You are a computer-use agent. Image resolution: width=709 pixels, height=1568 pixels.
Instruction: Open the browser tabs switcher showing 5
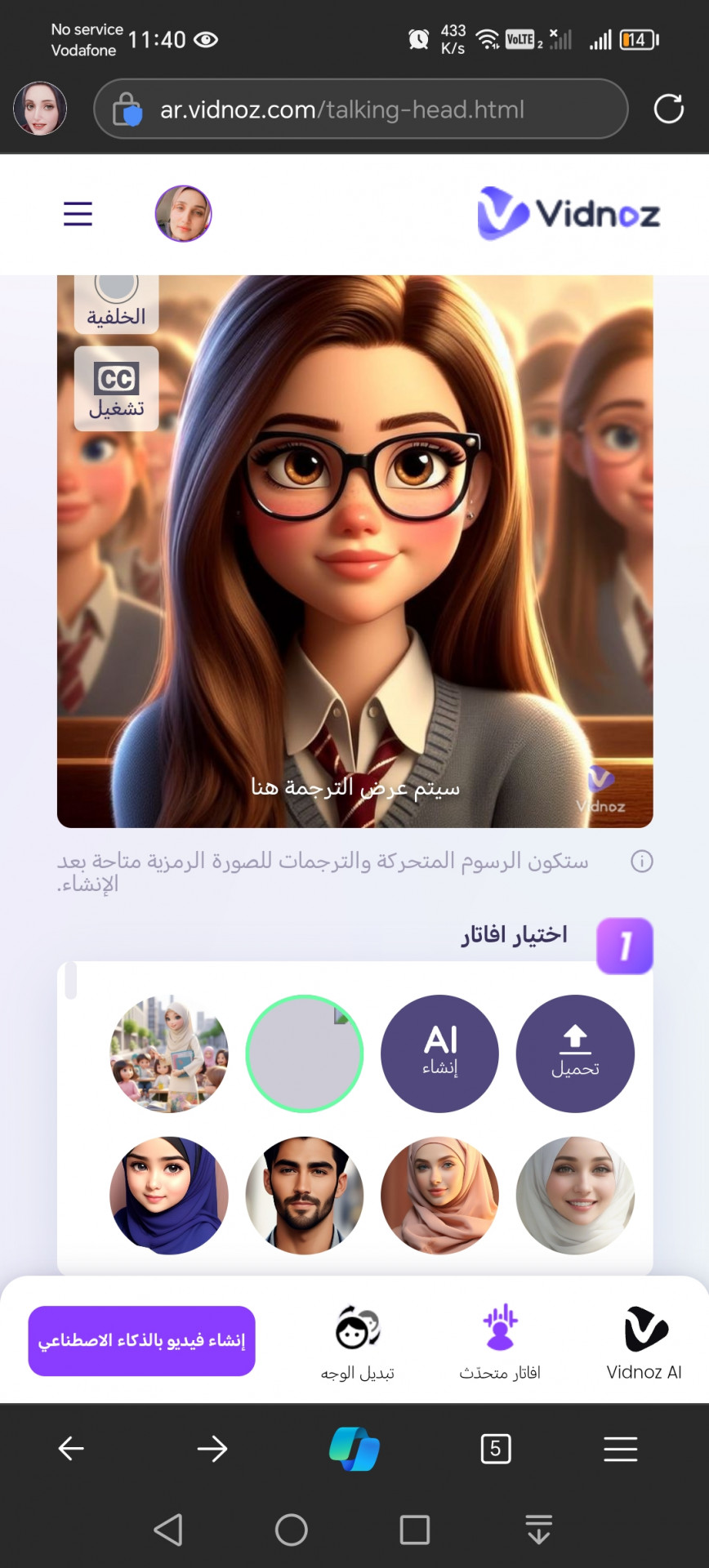[x=495, y=1449]
